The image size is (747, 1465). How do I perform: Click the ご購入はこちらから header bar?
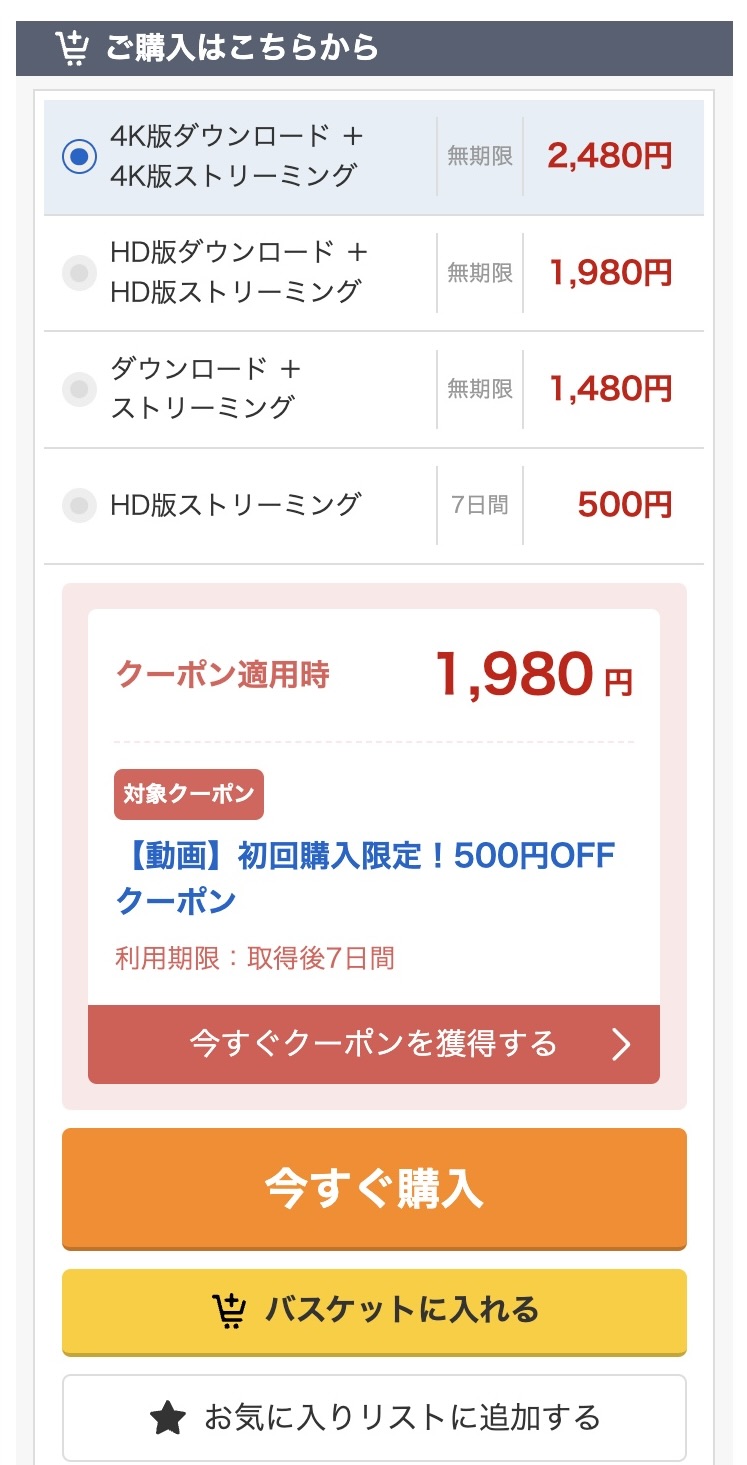tap(373, 45)
